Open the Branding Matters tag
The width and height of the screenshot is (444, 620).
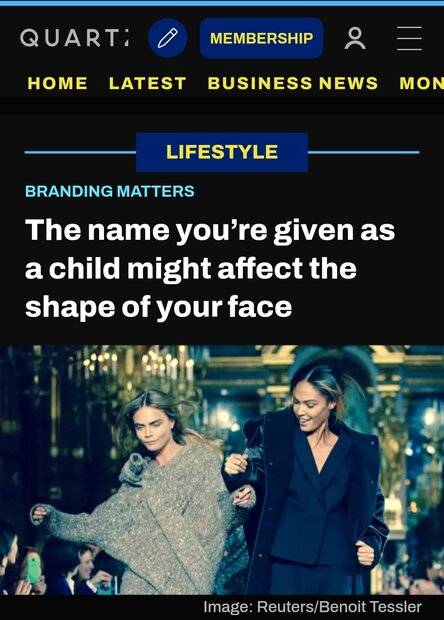[x=110, y=191]
